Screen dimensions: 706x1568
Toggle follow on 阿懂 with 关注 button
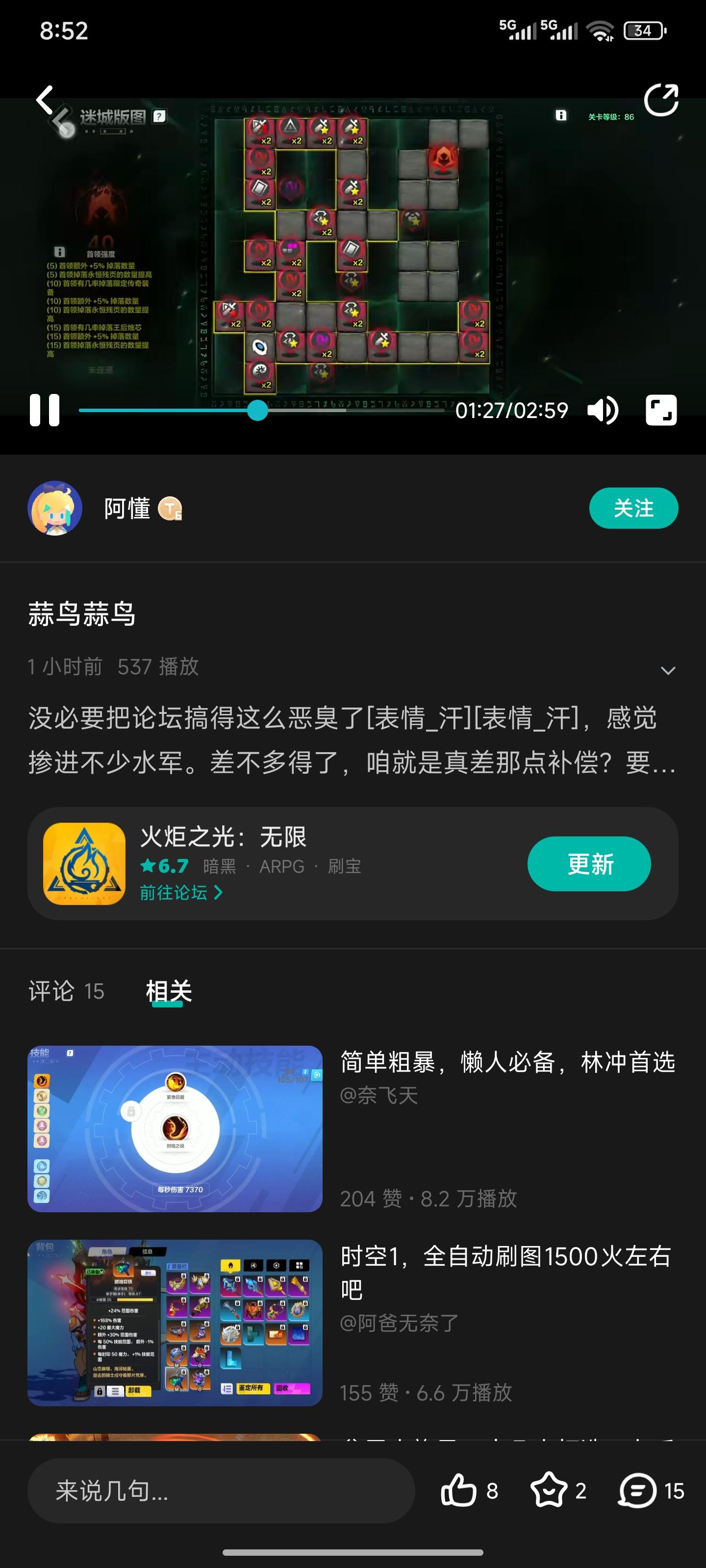[633, 509]
